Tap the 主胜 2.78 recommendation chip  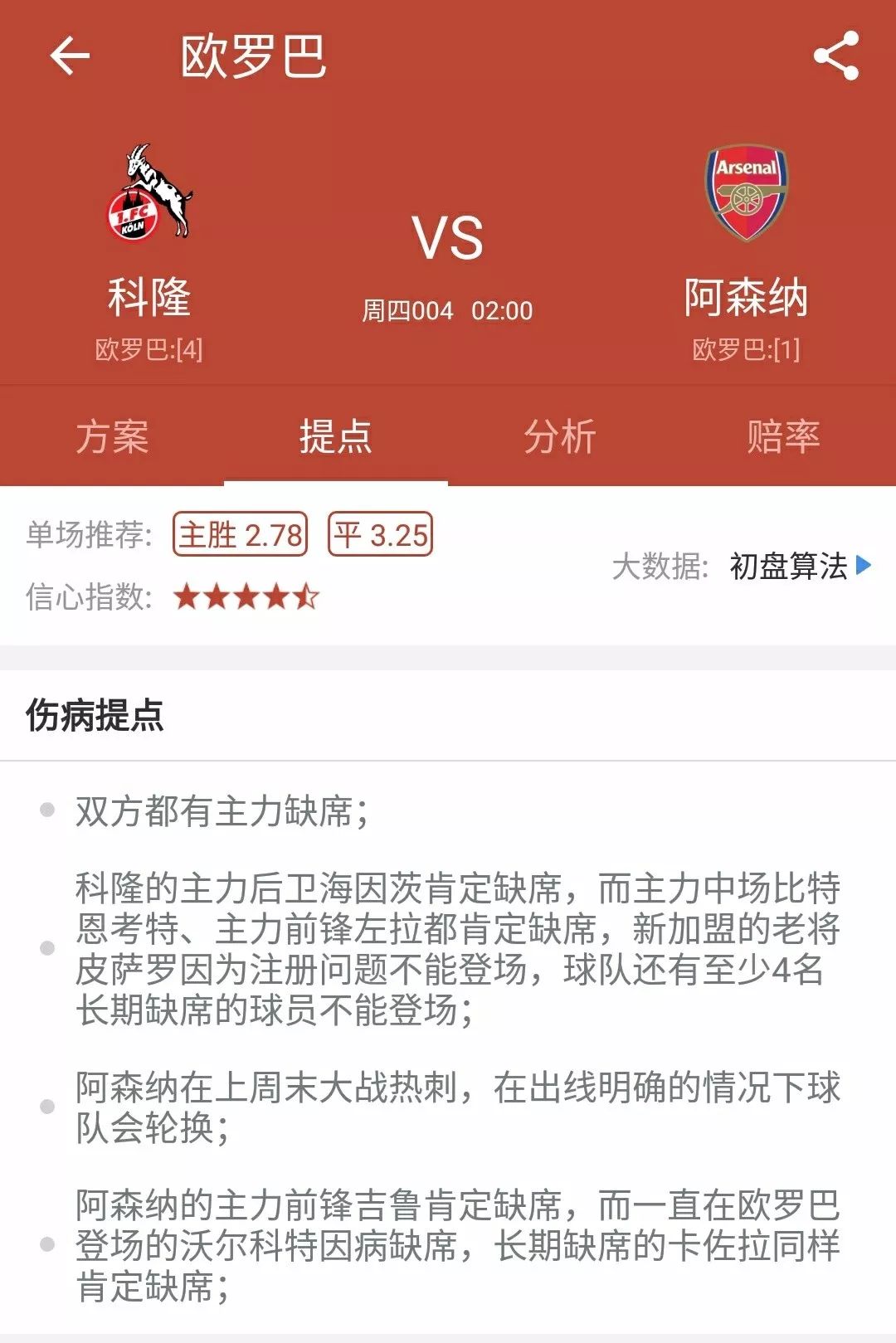tap(241, 534)
